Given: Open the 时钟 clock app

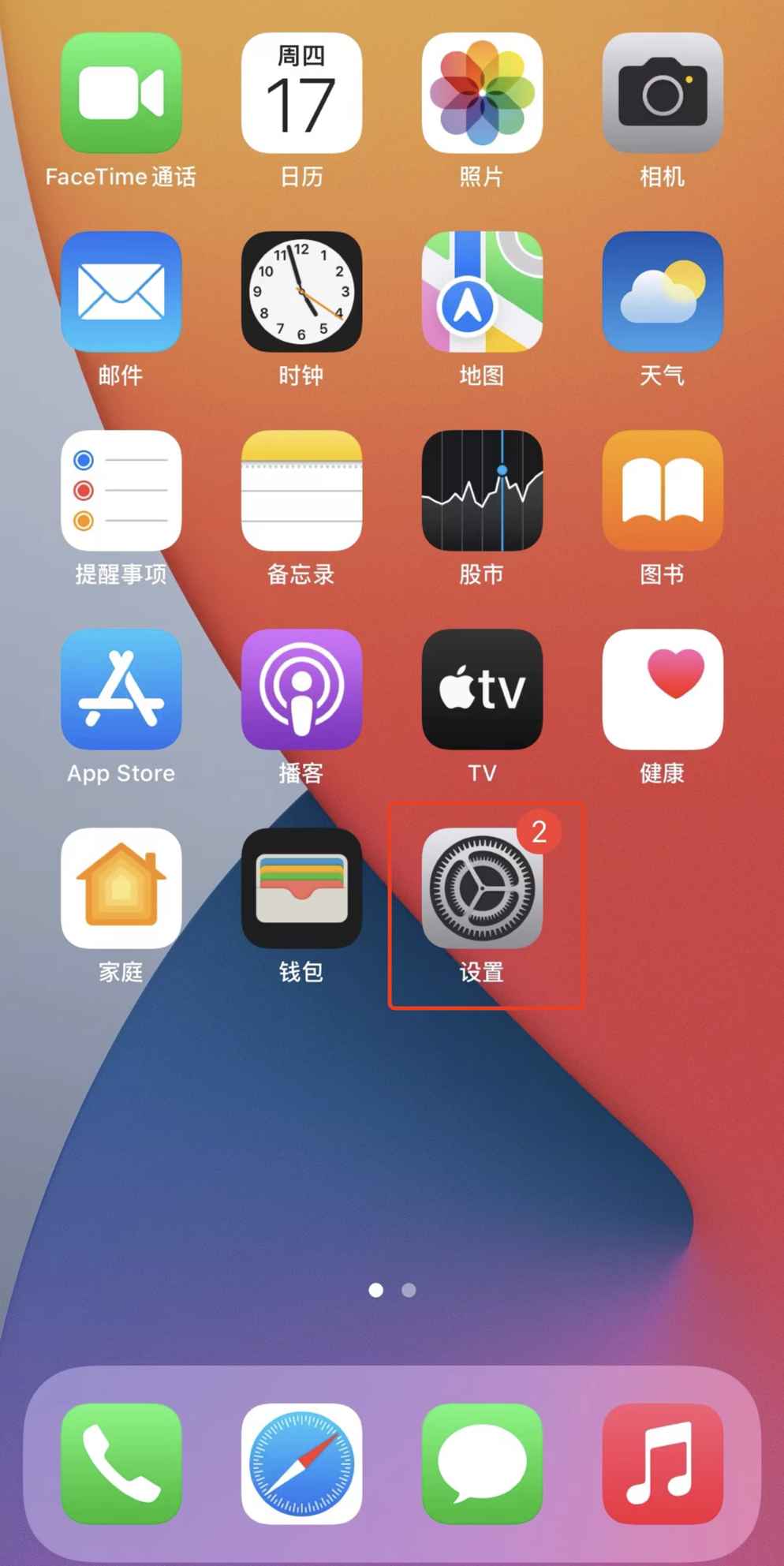Looking at the screenshot, I should click(x=301, y=292).
